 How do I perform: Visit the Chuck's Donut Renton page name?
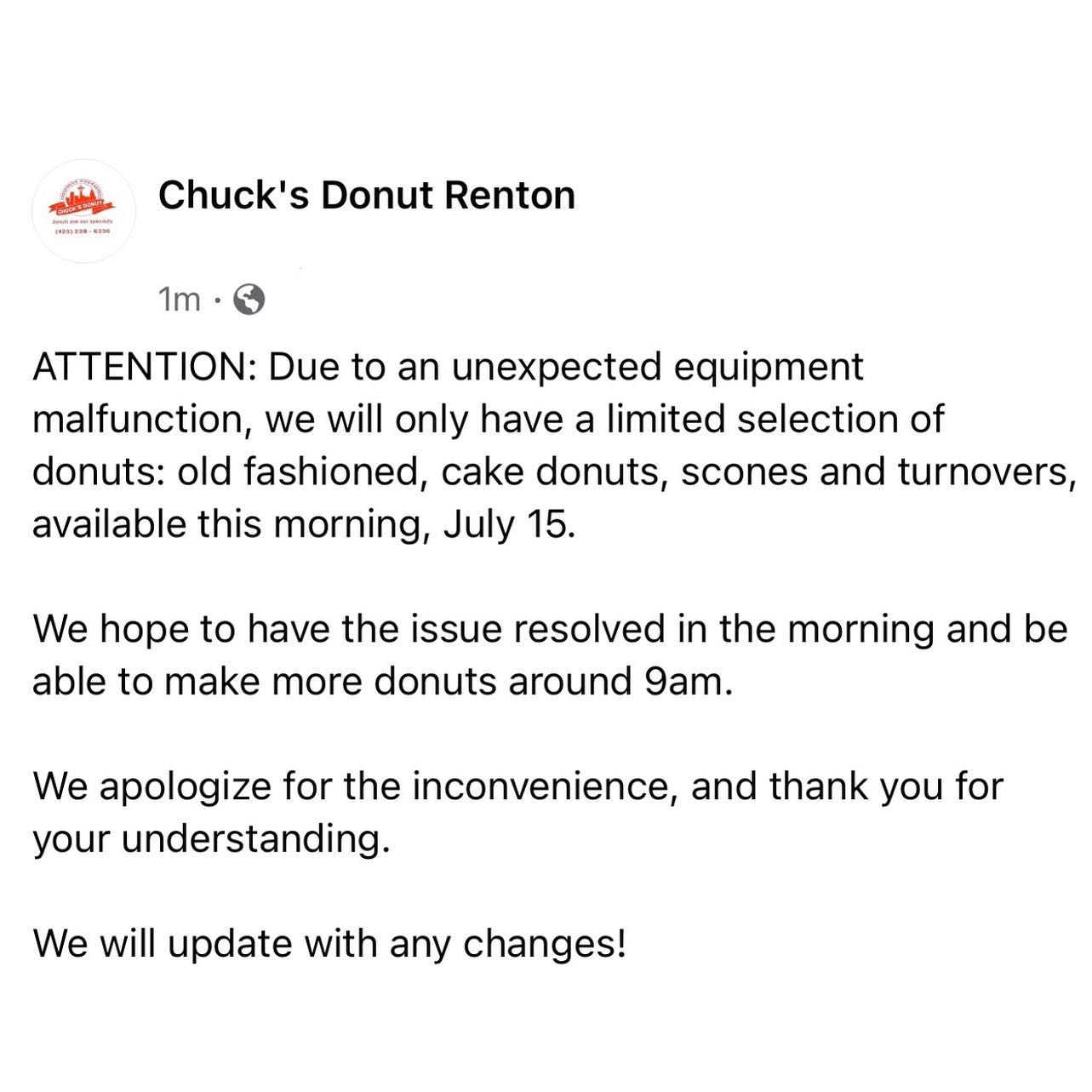coord(367,196)
